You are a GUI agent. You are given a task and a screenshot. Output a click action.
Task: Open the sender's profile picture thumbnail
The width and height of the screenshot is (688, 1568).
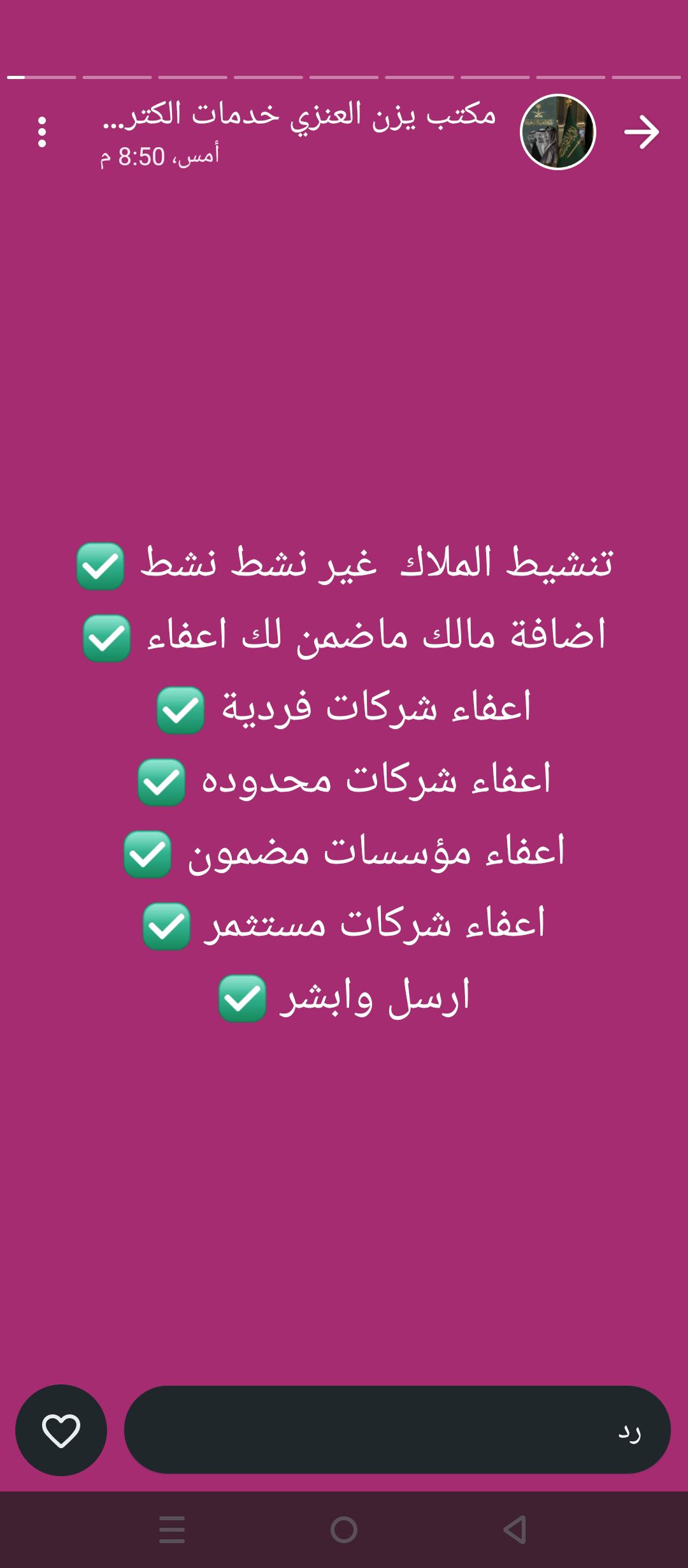pos(559,132)
